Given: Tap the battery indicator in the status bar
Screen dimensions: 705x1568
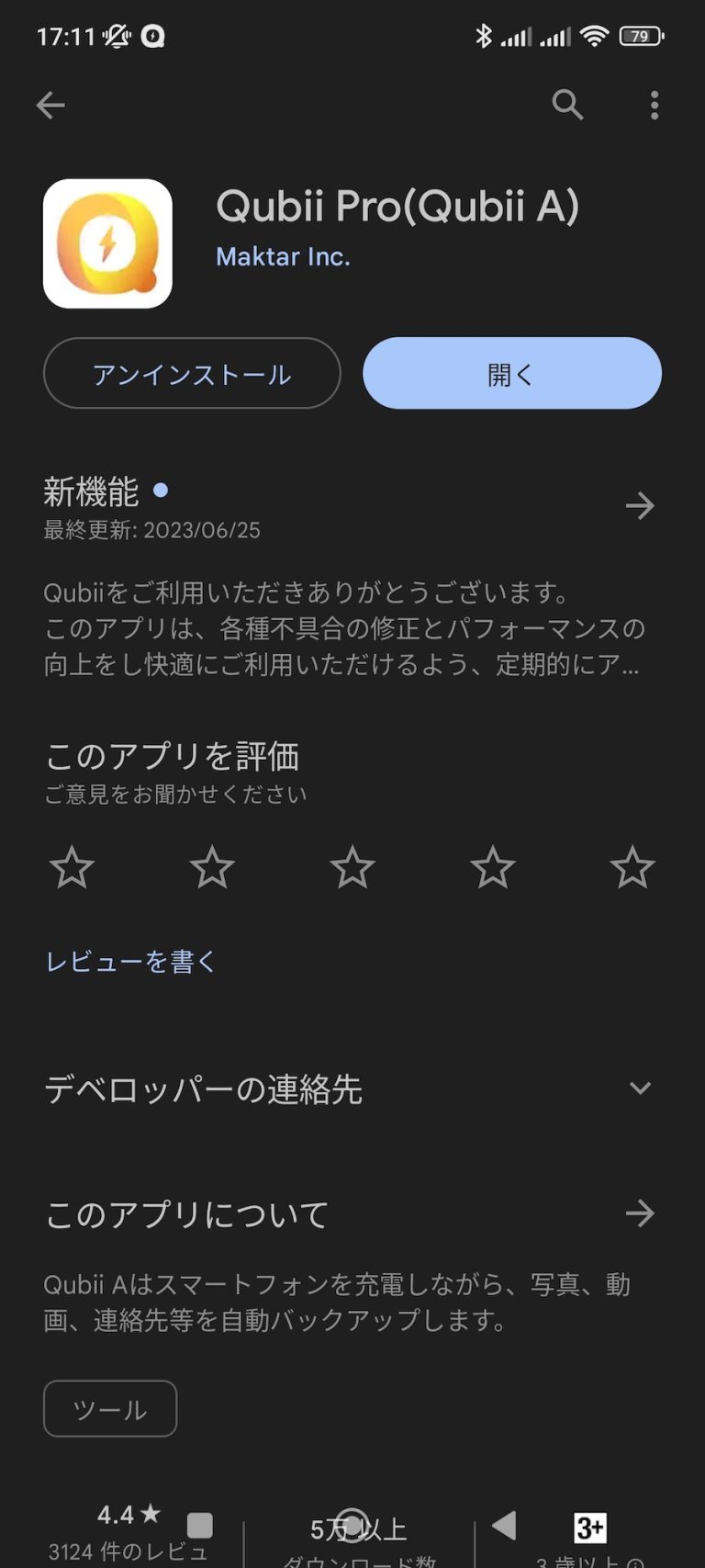Looking at the screenshot, I should (642, 36).
